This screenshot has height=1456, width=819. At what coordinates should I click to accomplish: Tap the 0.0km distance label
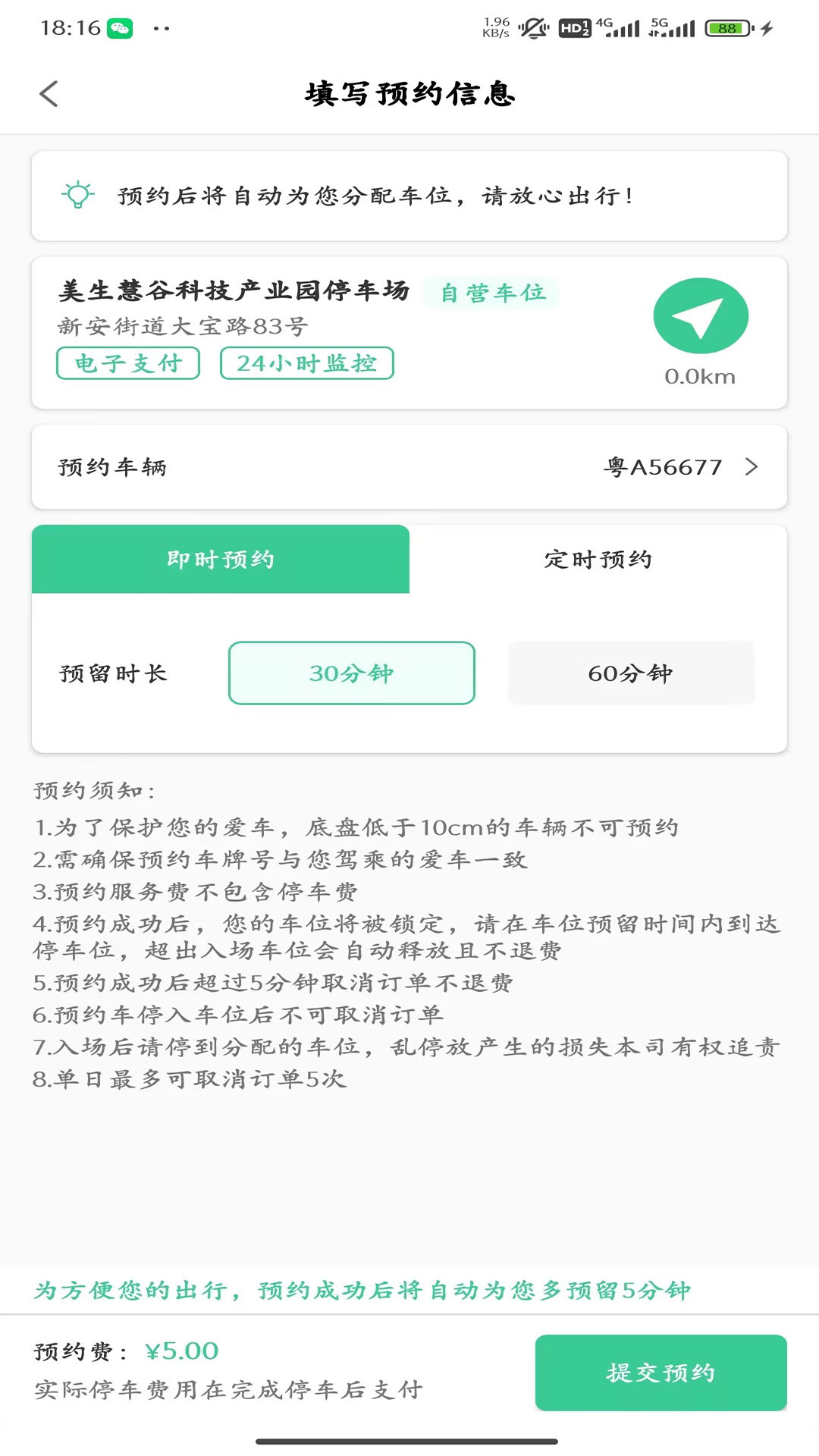click(x=701, y=375)
